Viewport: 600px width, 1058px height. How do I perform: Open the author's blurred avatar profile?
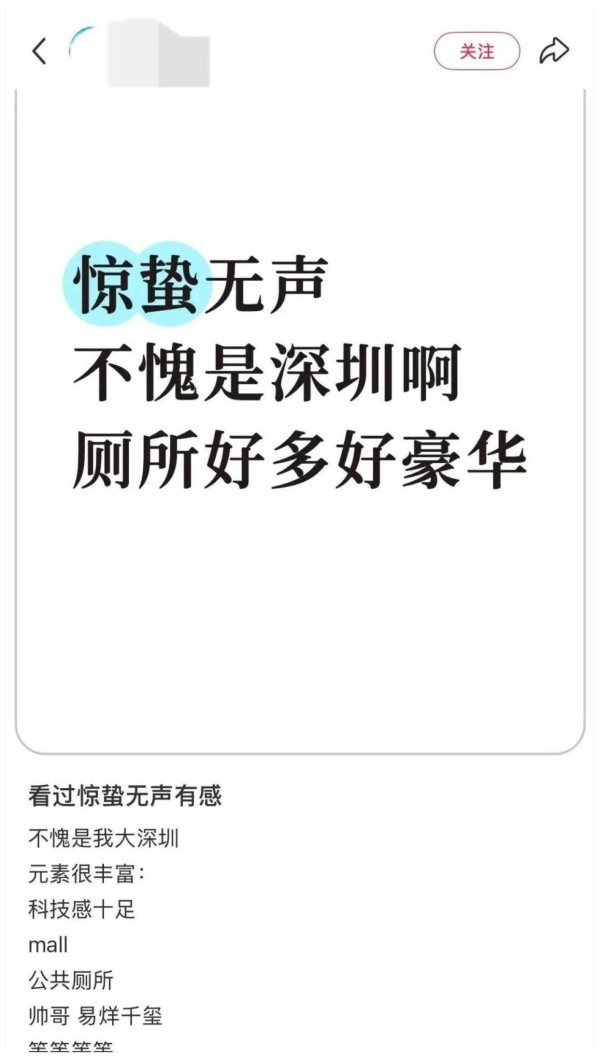tap(88, 50)
